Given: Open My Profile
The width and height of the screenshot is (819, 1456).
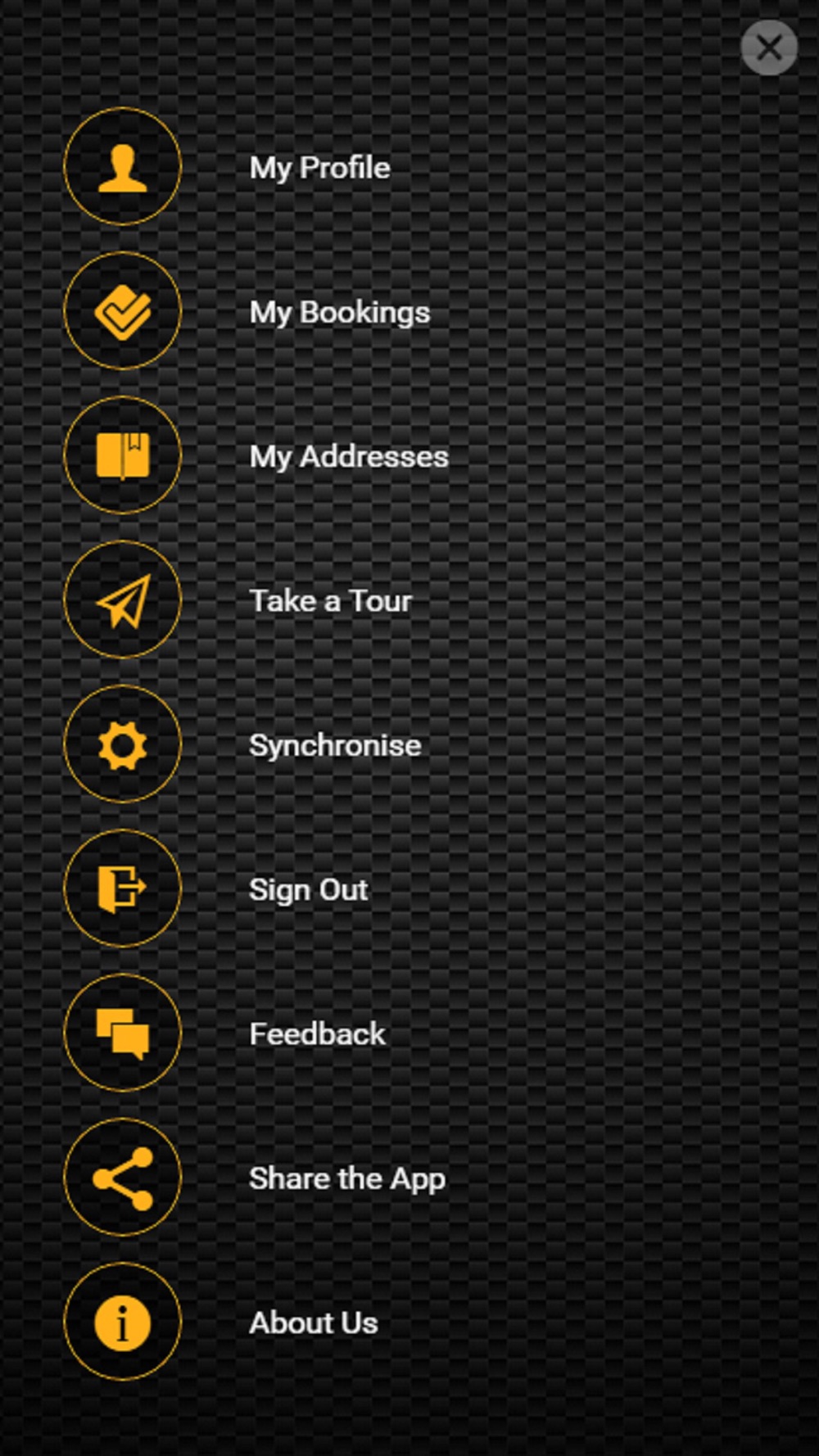Looking at the screenshot, I should (319, 168).
